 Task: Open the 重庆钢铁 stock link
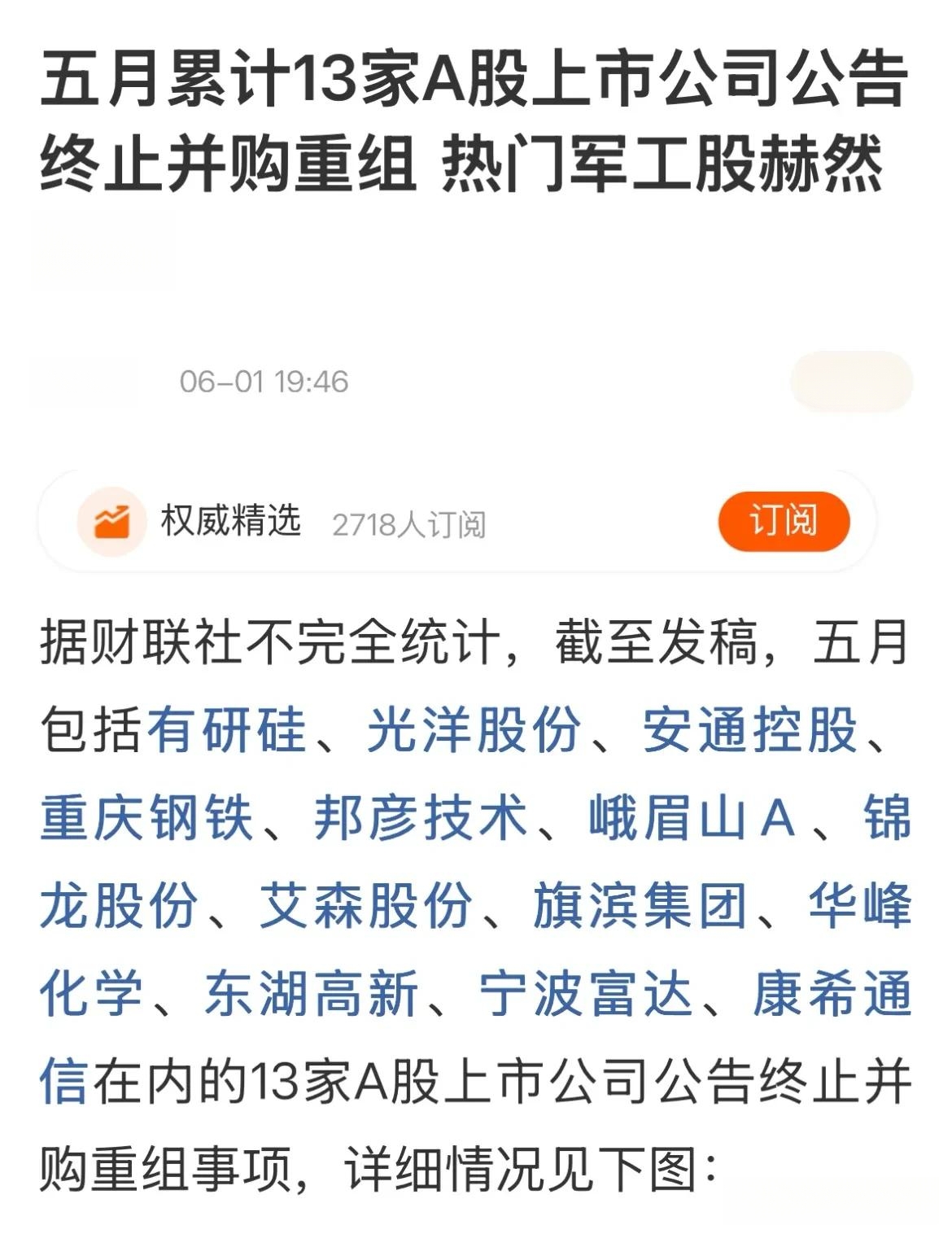[146, 817]
